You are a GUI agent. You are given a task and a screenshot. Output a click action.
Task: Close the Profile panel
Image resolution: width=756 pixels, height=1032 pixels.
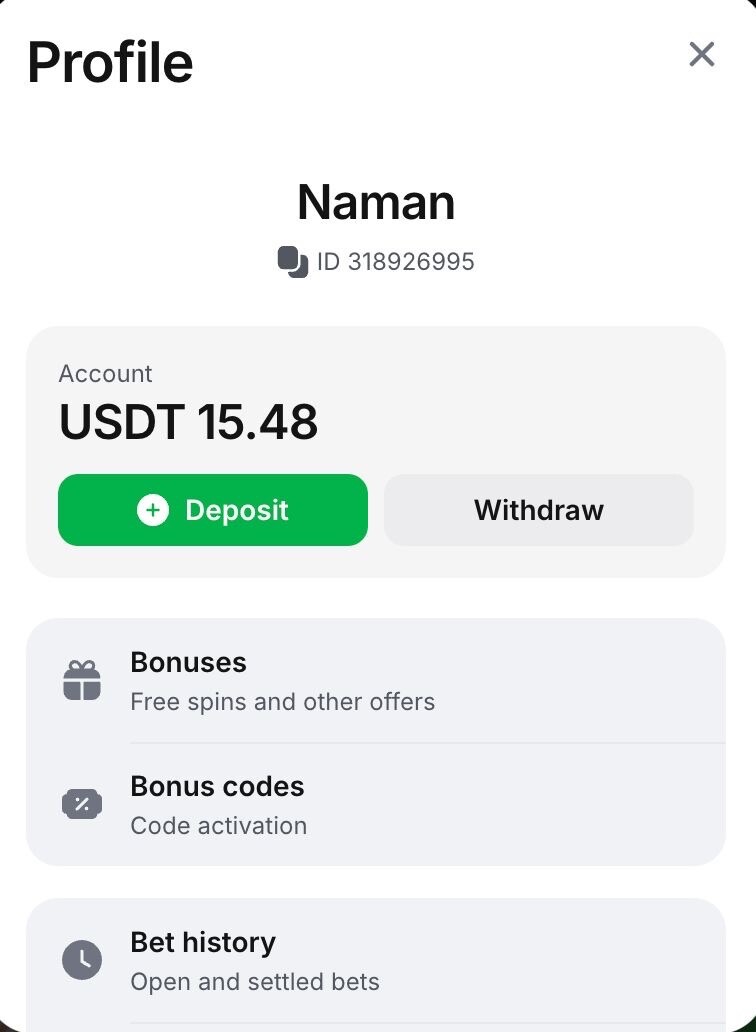(x=702, y=55)
